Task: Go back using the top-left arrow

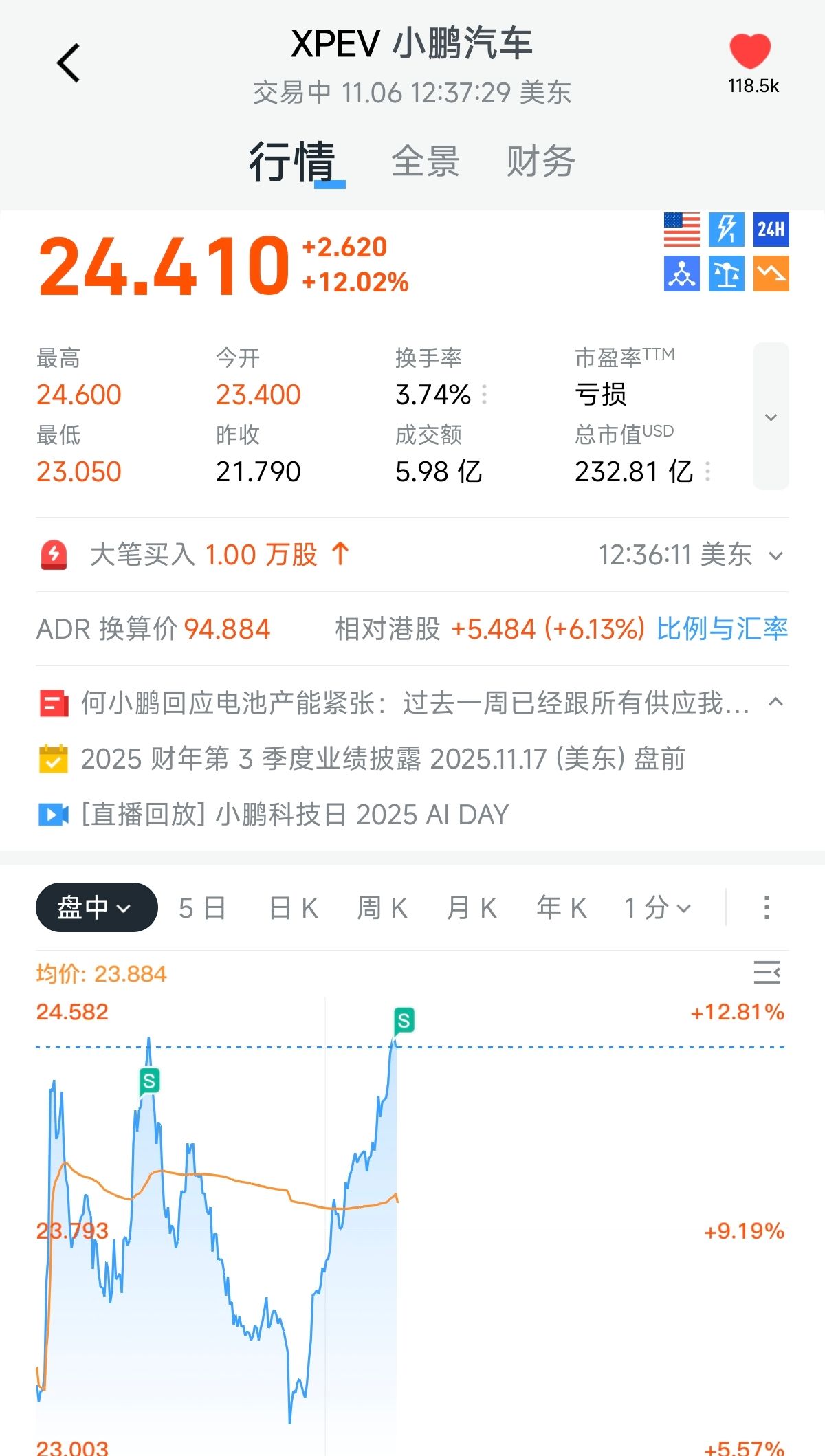Action: click(68, 63)
